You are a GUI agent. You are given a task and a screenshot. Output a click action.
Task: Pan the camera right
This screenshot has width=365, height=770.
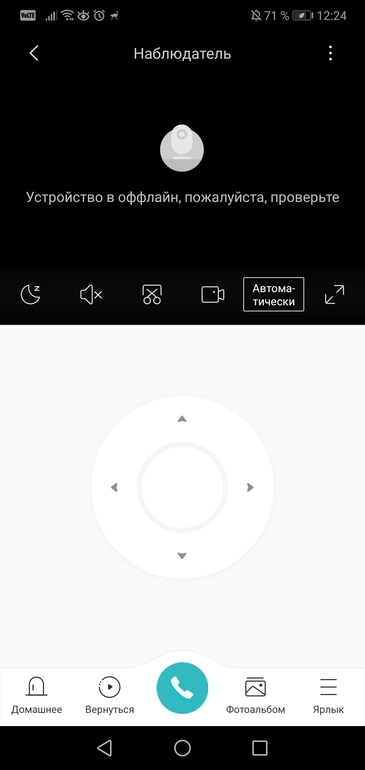click(x=250, y=487)
